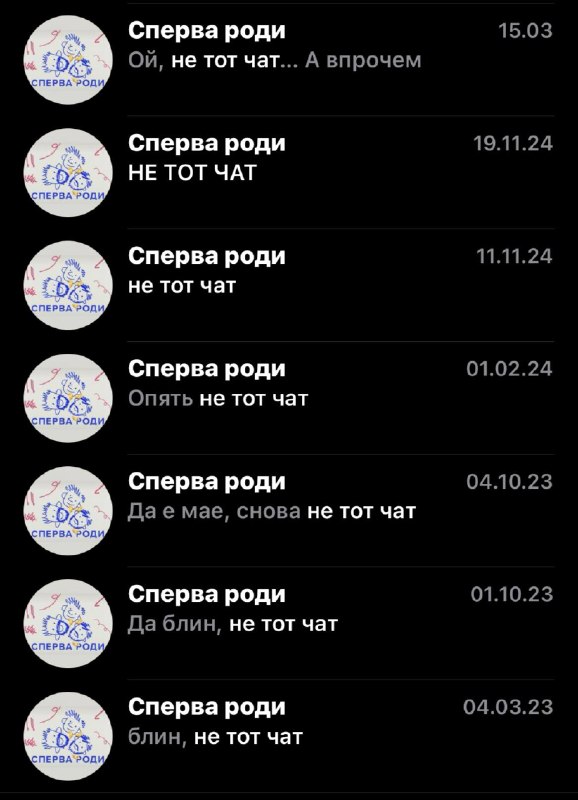Jump to the message from 04.10.23
578x800 pixels.
click(289, 511)
